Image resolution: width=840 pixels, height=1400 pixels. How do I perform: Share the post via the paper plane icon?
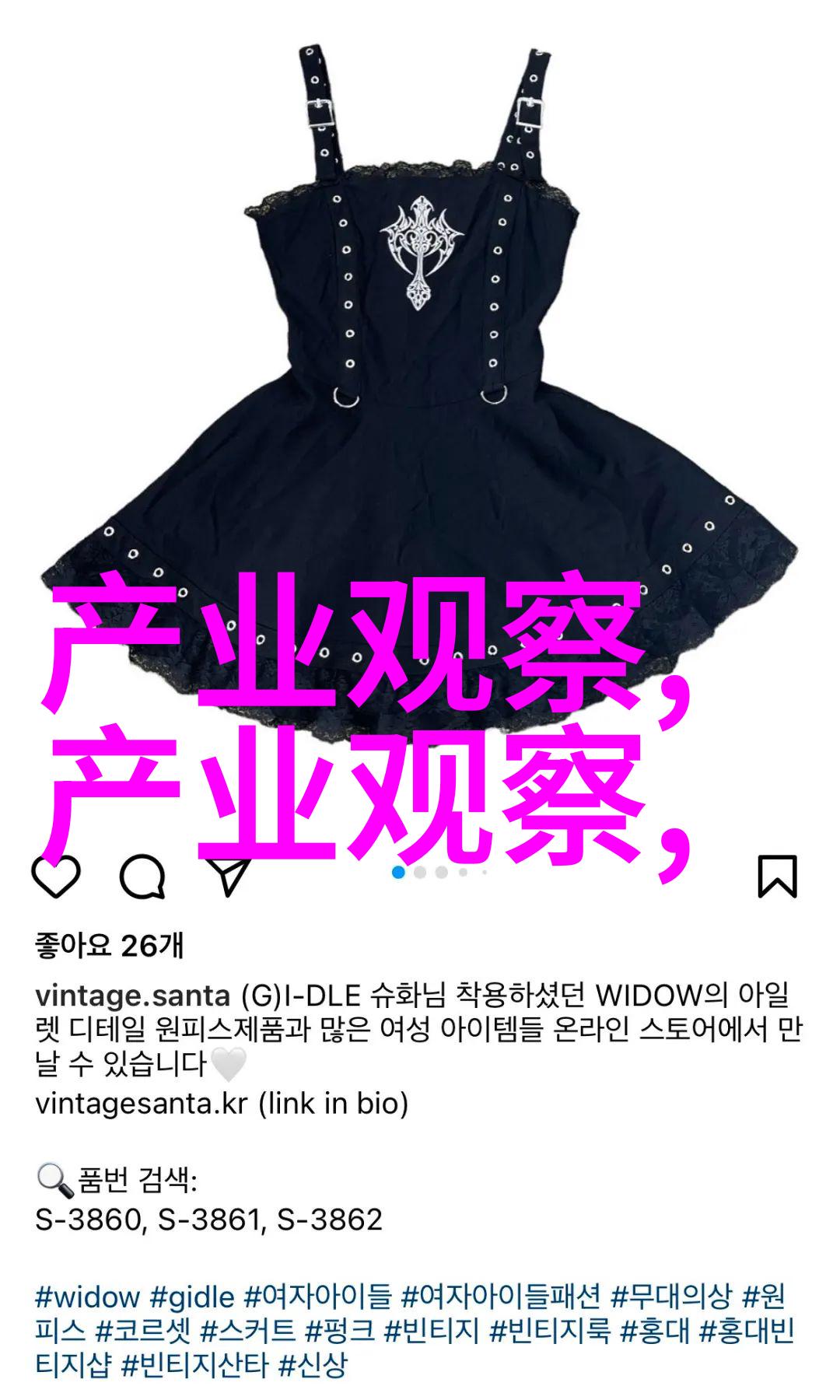[229, 877]
